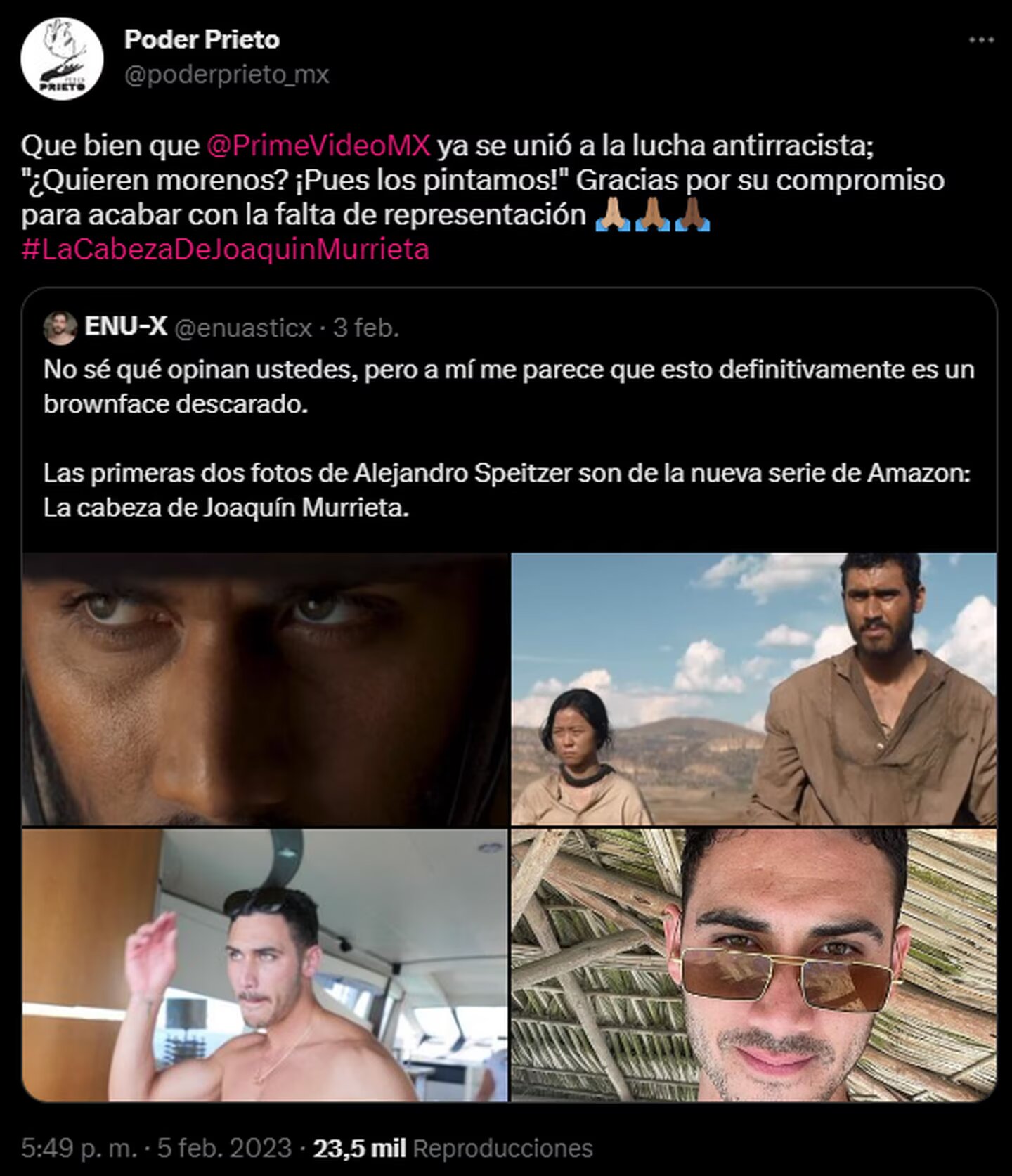View the close-up eyes photo
This screenshot has height=1176, width=1012.
pos(264,689)
